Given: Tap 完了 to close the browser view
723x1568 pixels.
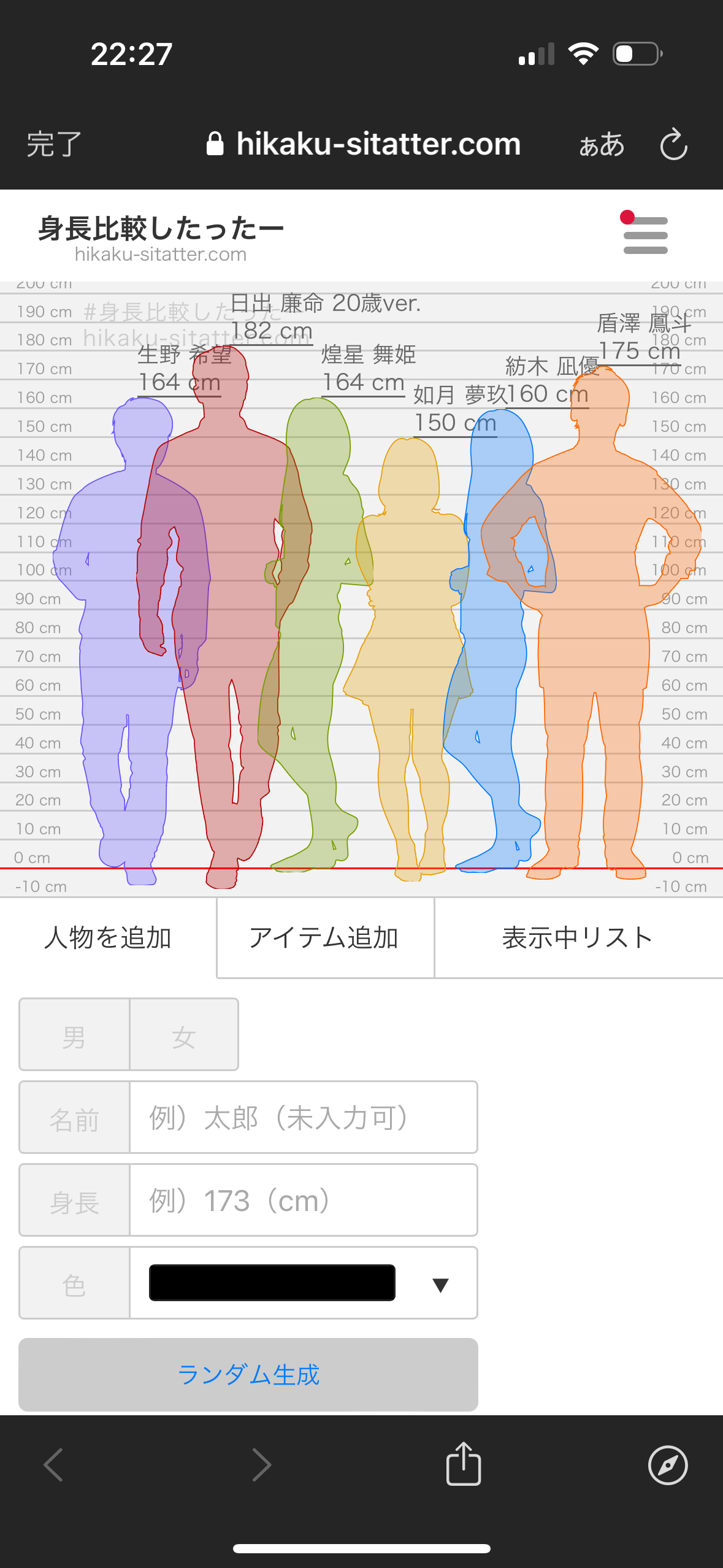Looking at the screenshot, I should pyautogui.click(x=54, y=145).
